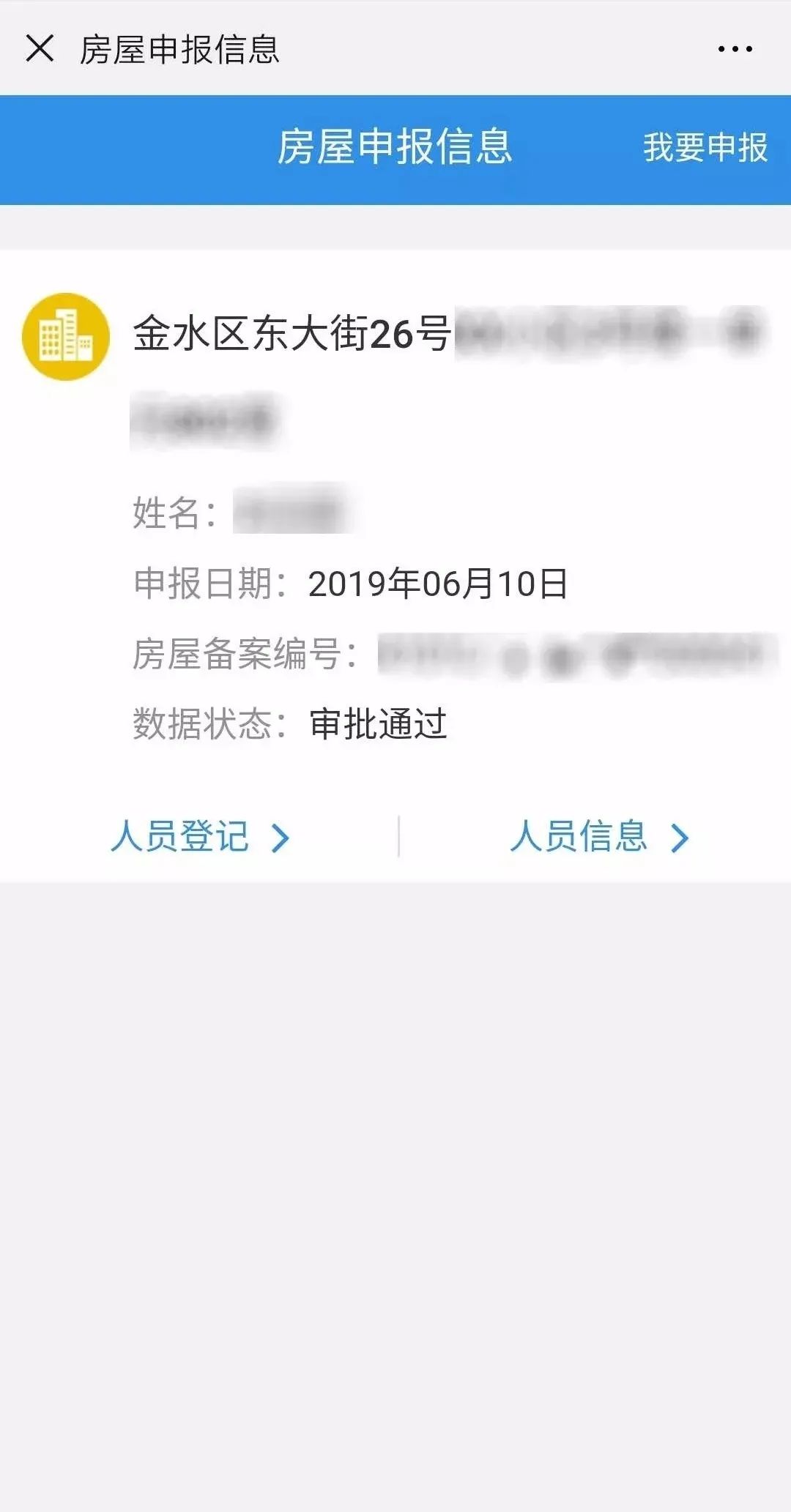Viewport: 791px width, 1512px height.
Task: Open 人员登记 for this house
Action: 199,837
